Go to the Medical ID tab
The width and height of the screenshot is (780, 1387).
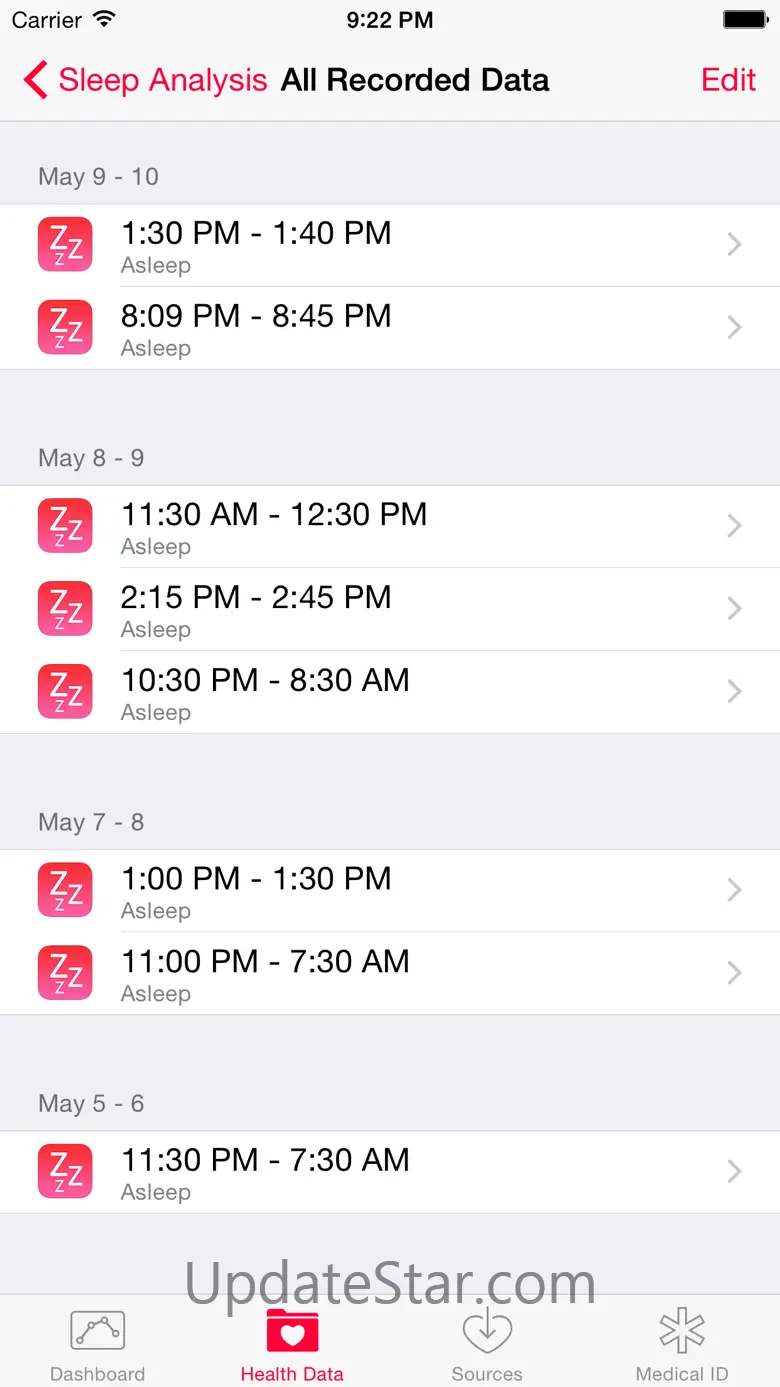point(682,1345)
